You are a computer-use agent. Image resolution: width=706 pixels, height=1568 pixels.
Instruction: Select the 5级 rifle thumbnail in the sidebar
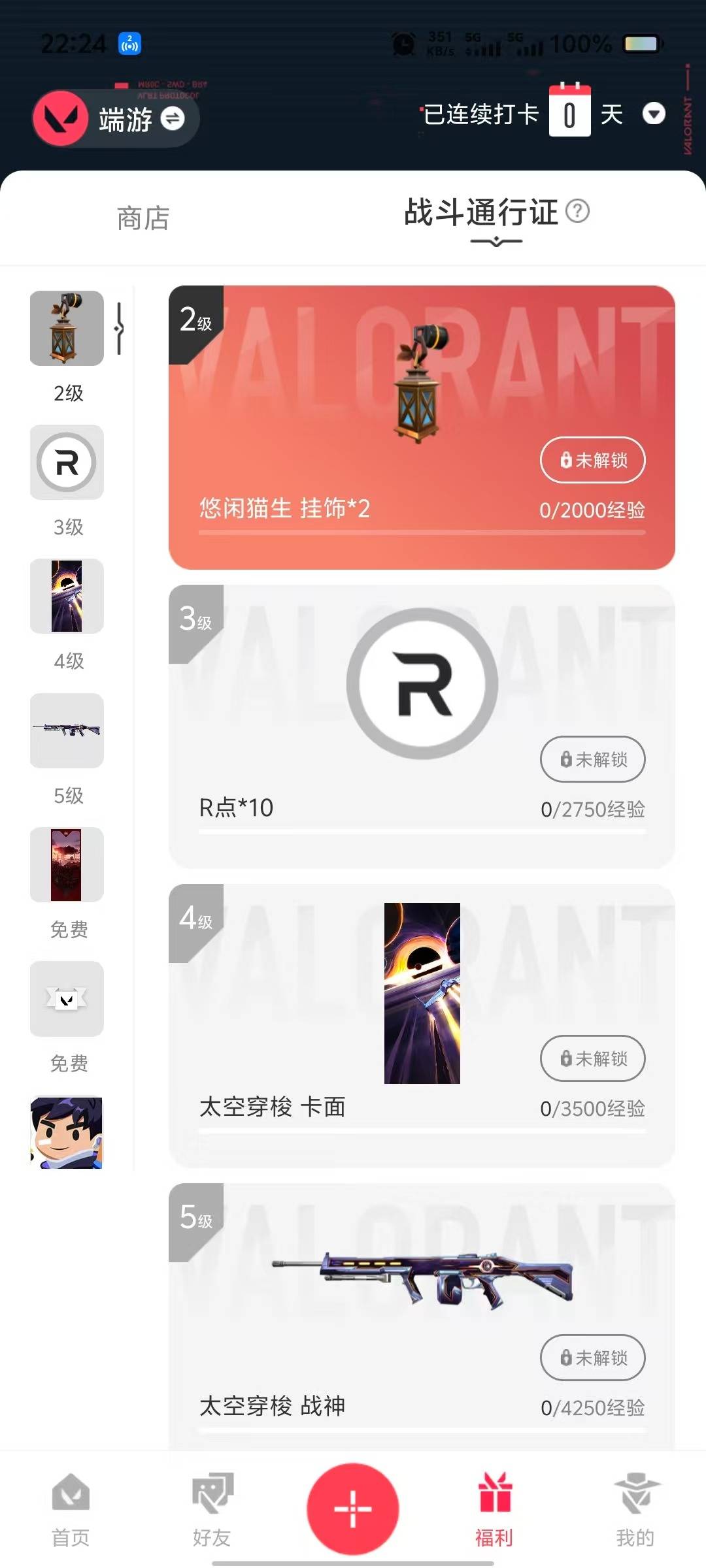click(67, 730)
